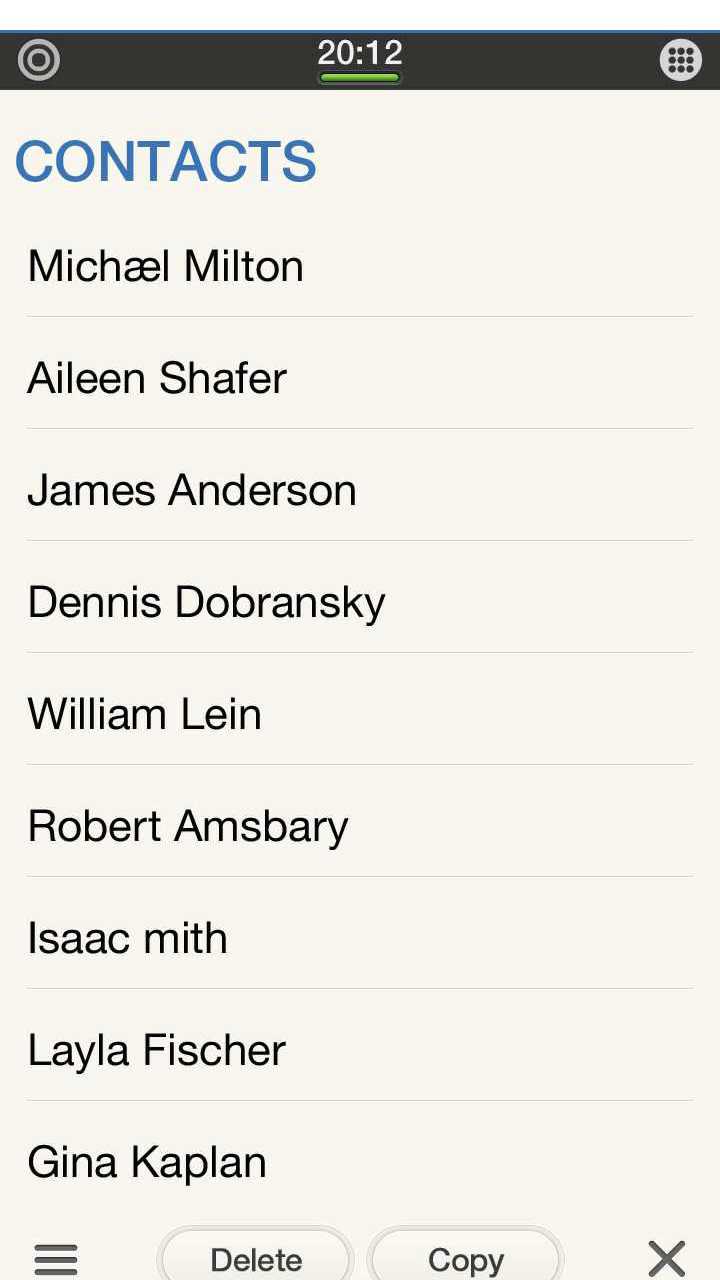Viewport: 720px width, 1280px height.
Task: Open the hamburger menu in the toolbar
Action: tap(56, 1258)
